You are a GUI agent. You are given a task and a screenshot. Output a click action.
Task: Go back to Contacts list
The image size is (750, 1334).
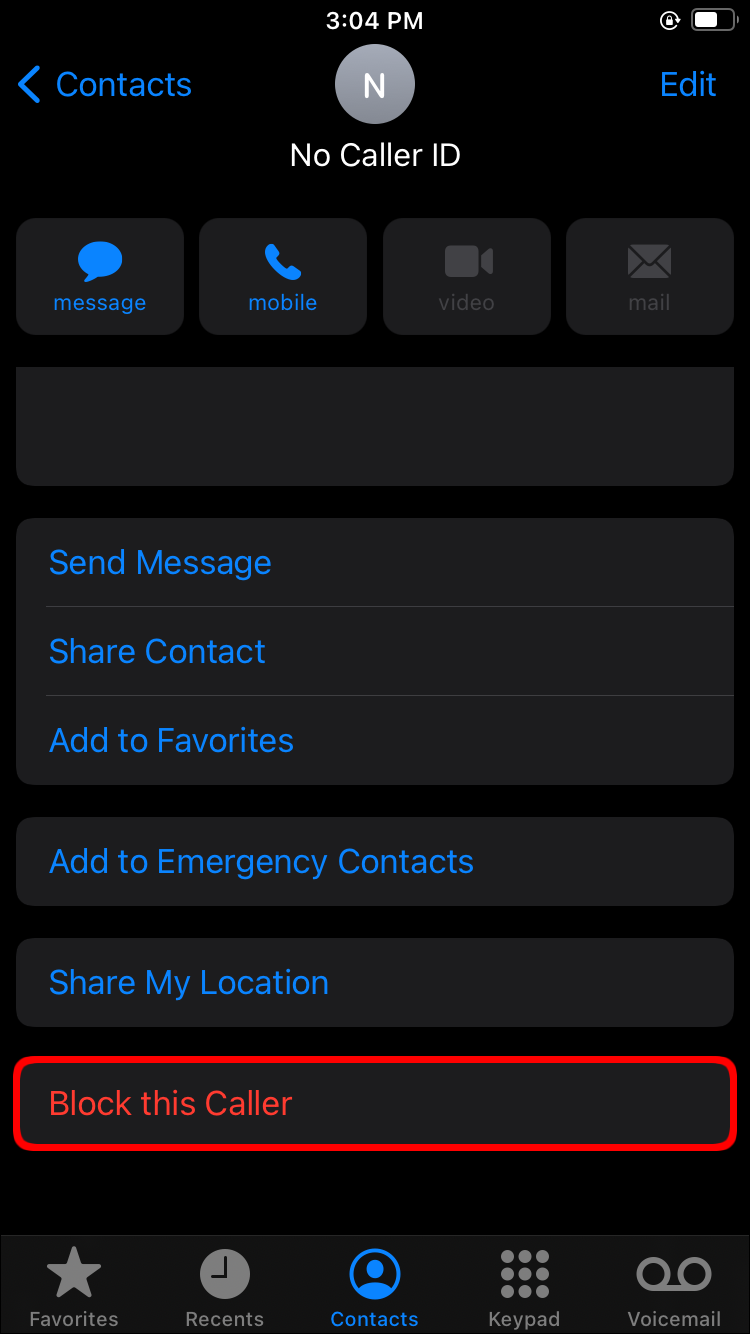pyautogui.click(x=105, y=85)
